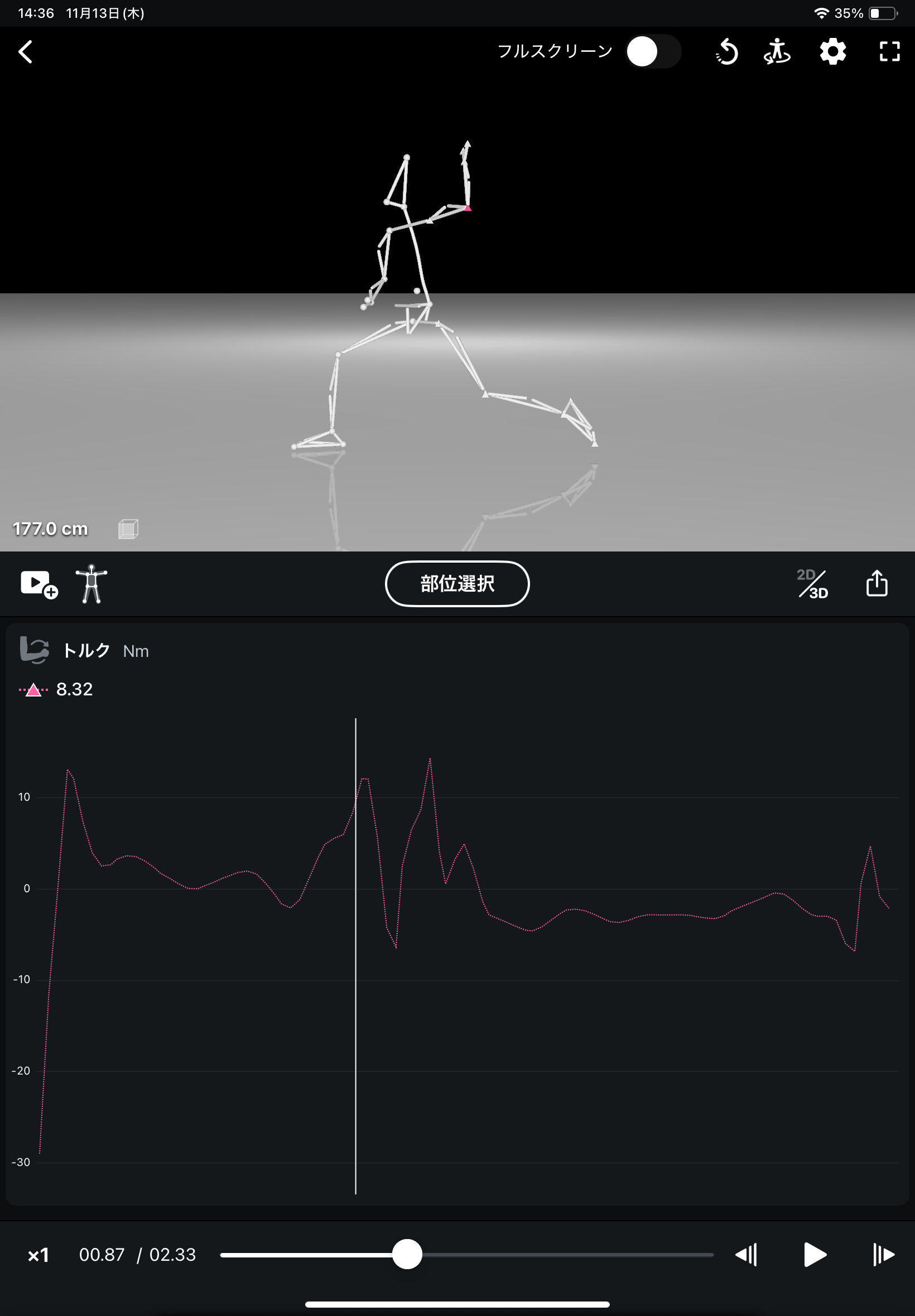Step back one frame
This screenshot has width=915, height=1316.
747,1255
